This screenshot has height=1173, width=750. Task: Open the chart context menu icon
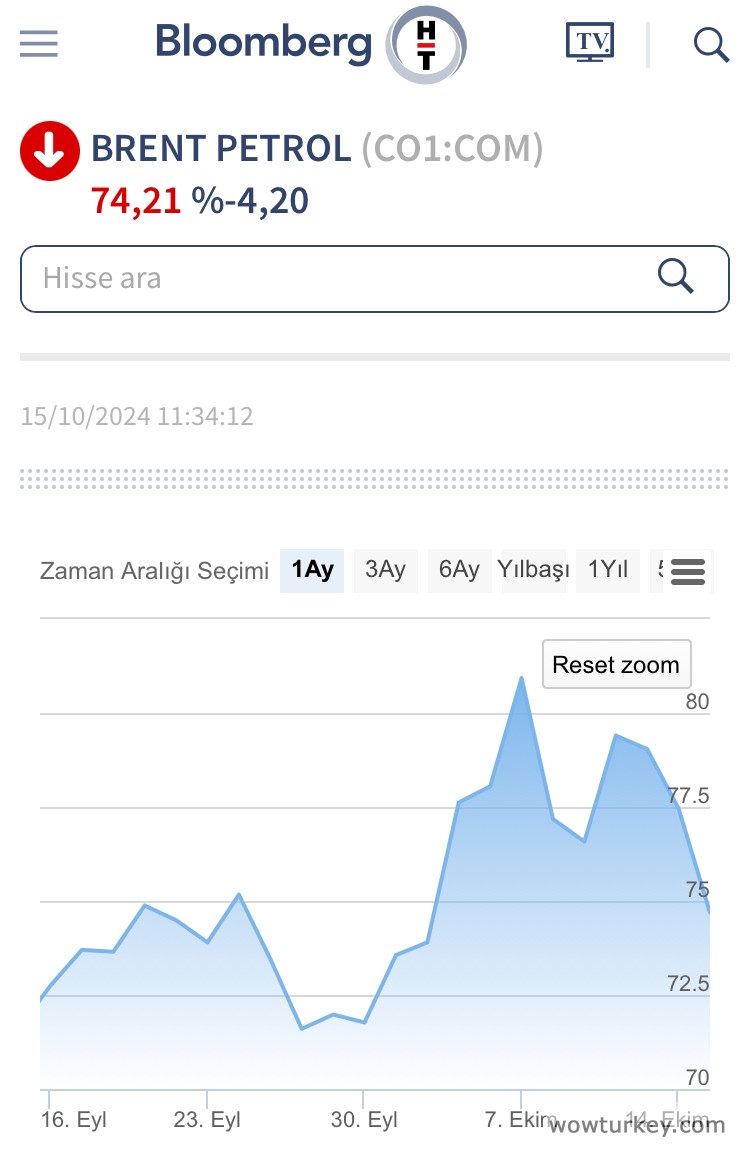tap(688, 572)
